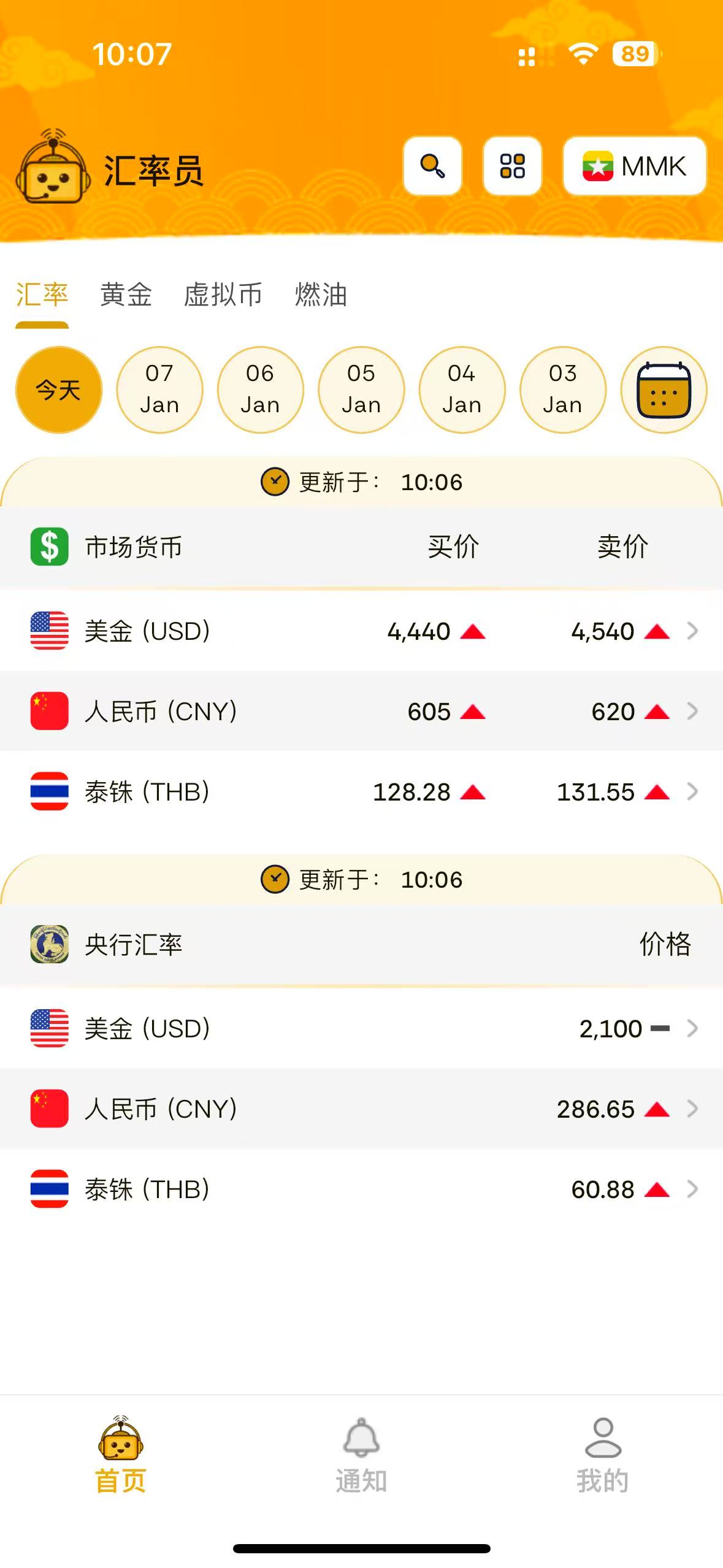Open the search magnifier icon

point(432,166)
